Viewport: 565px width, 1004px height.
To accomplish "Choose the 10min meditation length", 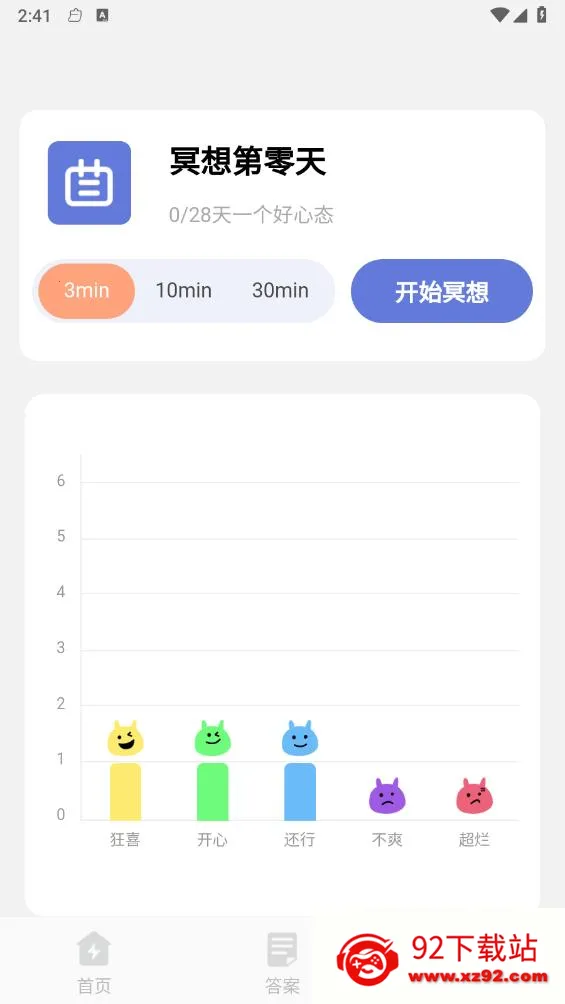I will [183, 291].
